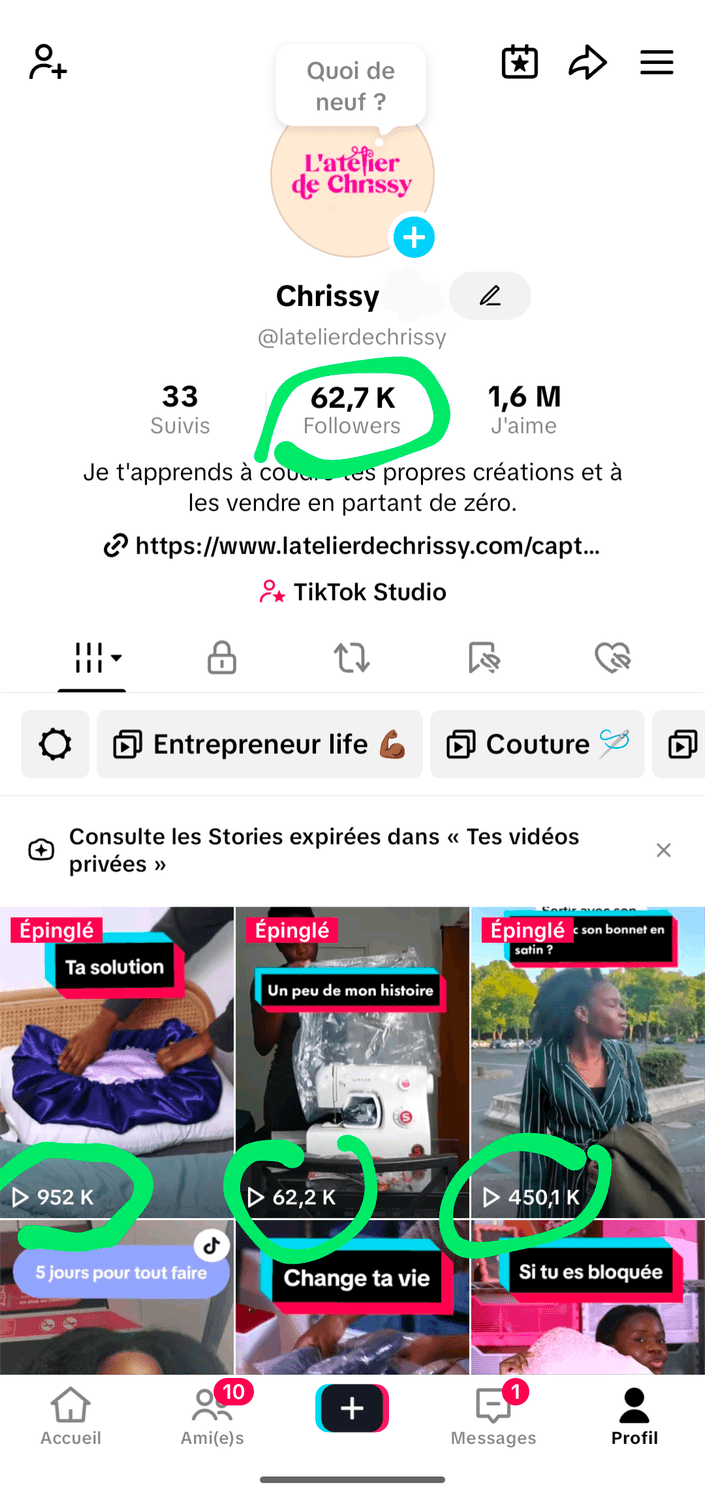
Task: Open the add friends icon
Action: coord(48,62)
